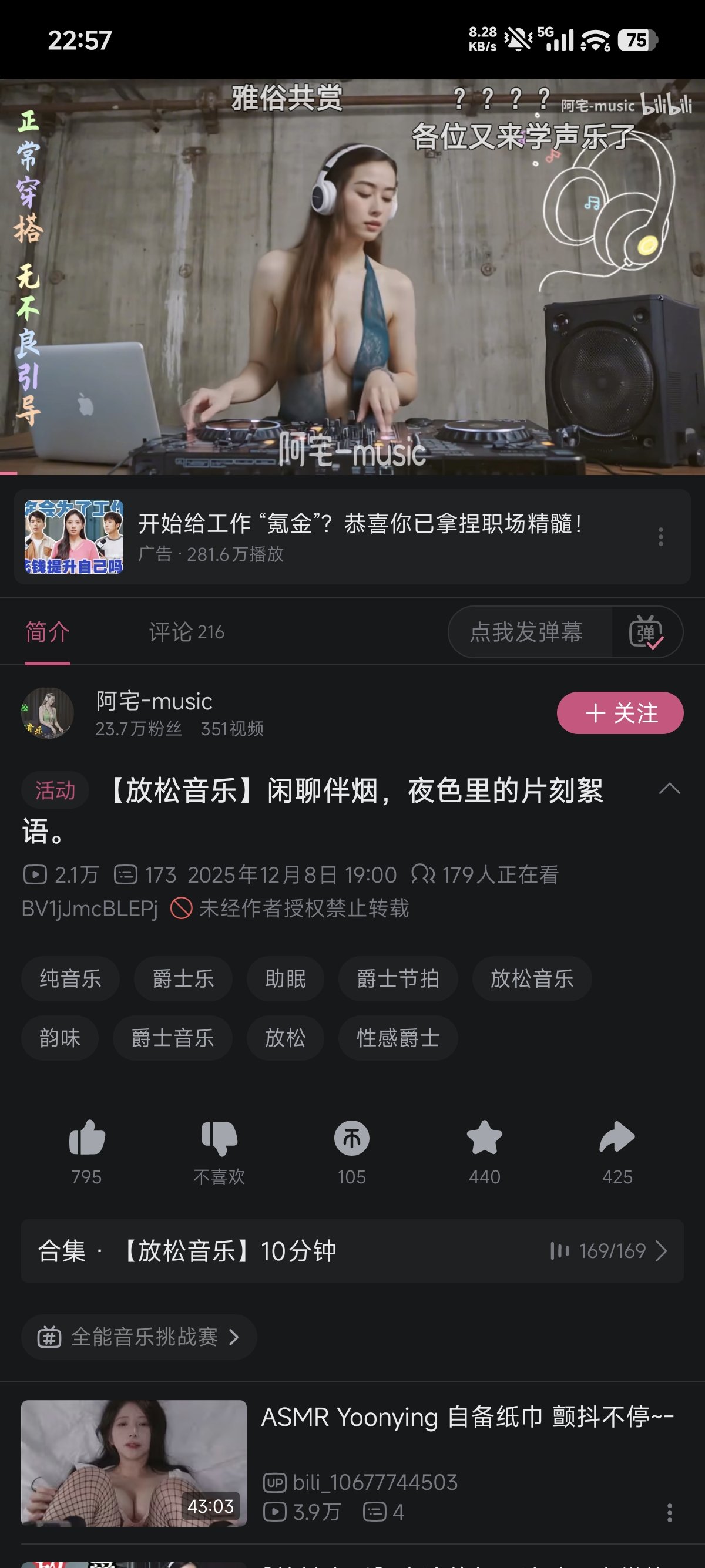Open the 全能音乐挑战赛 topic entry
The image size is (705, 1568).
tap(139, 1337)
